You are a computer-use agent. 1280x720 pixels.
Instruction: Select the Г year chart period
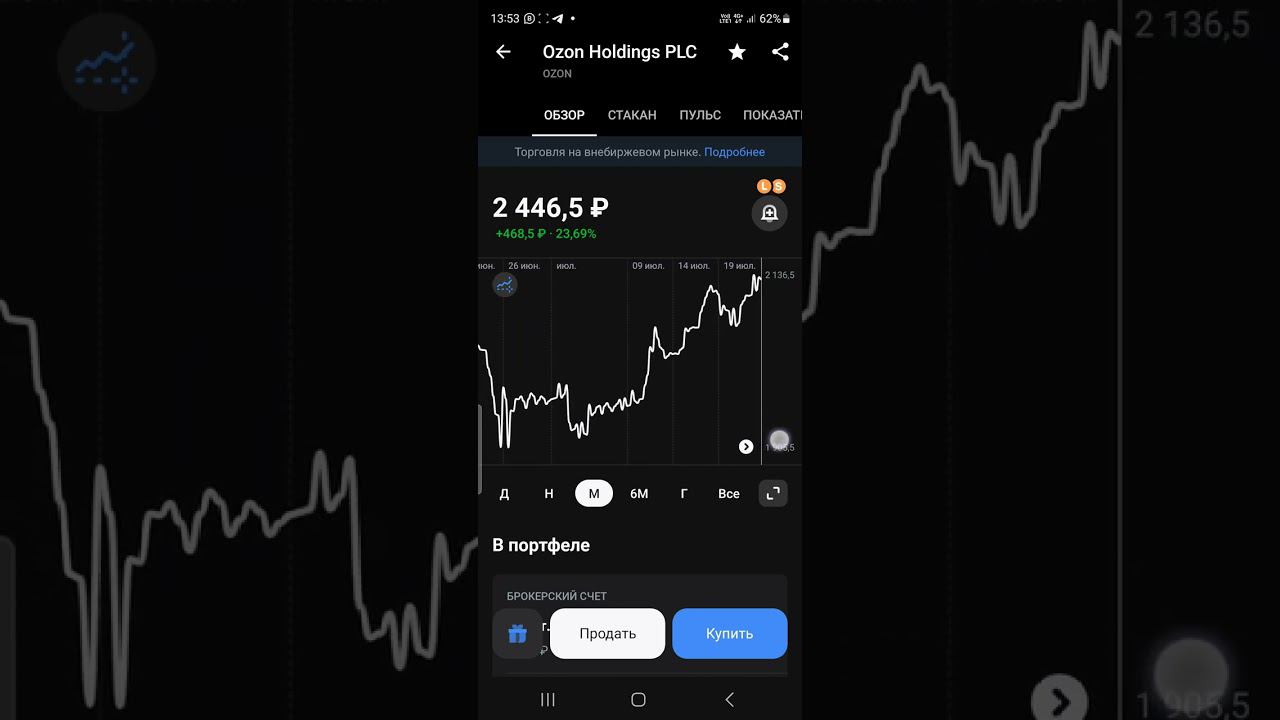point(684,494)
